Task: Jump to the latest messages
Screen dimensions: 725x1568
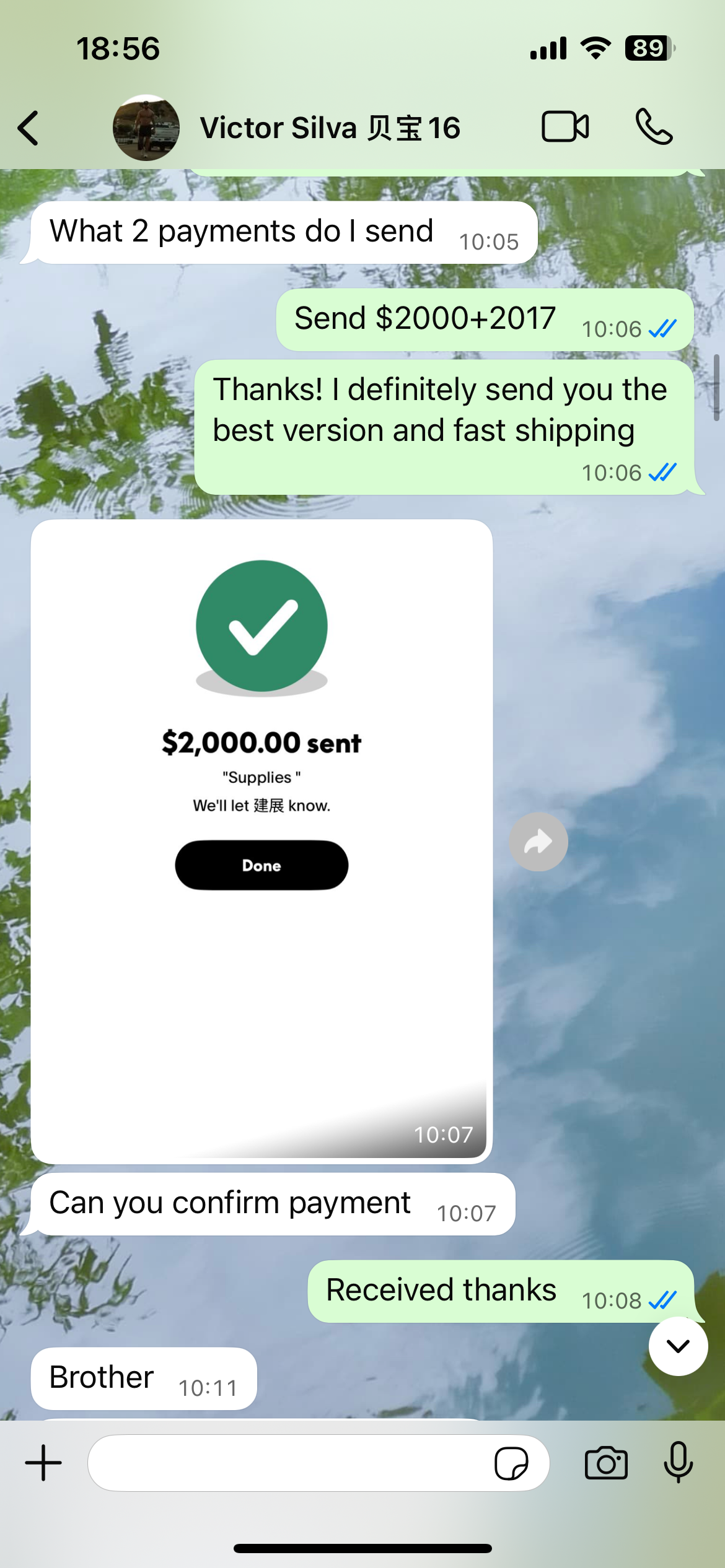Action: pyautogui.click(x=678, y=1346)
